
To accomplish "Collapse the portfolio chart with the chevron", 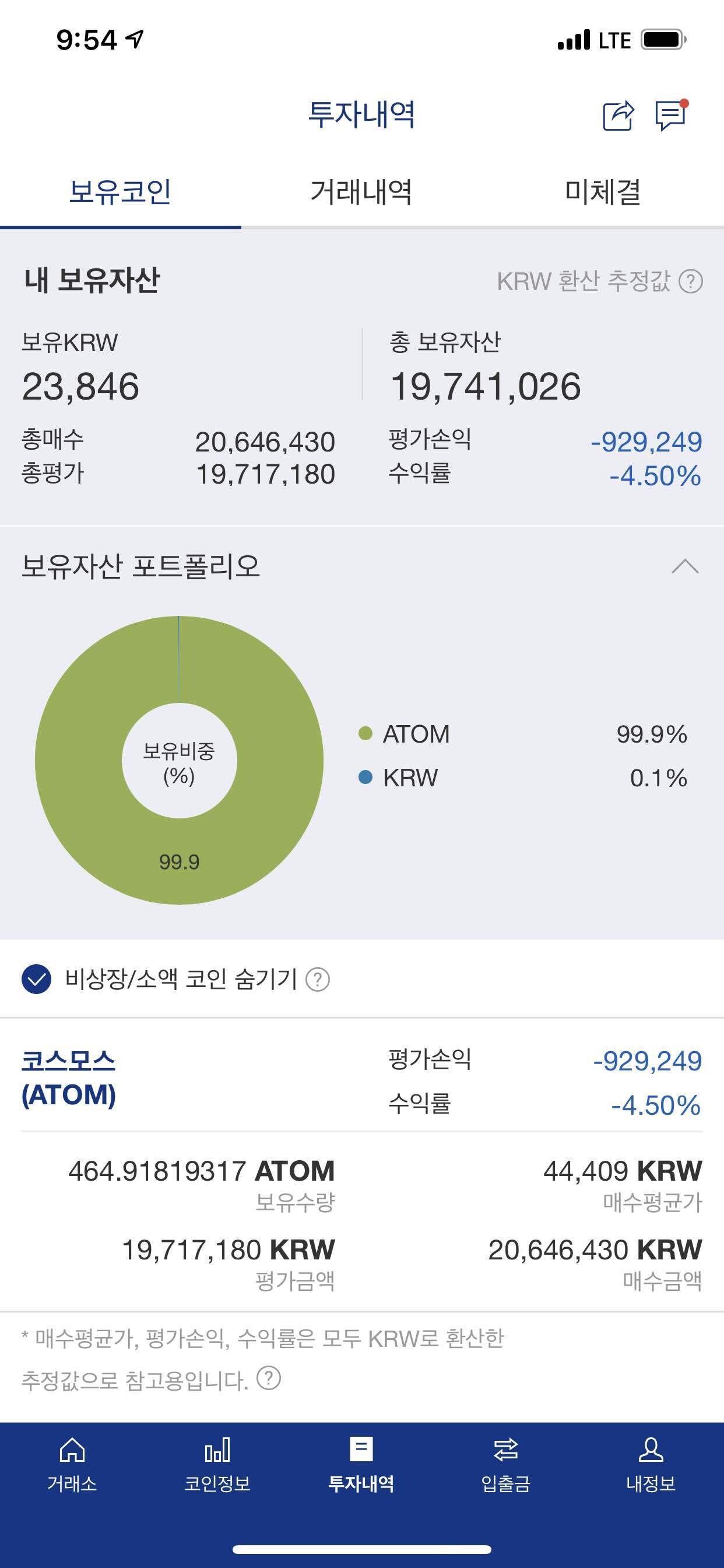I will (684, 566).
